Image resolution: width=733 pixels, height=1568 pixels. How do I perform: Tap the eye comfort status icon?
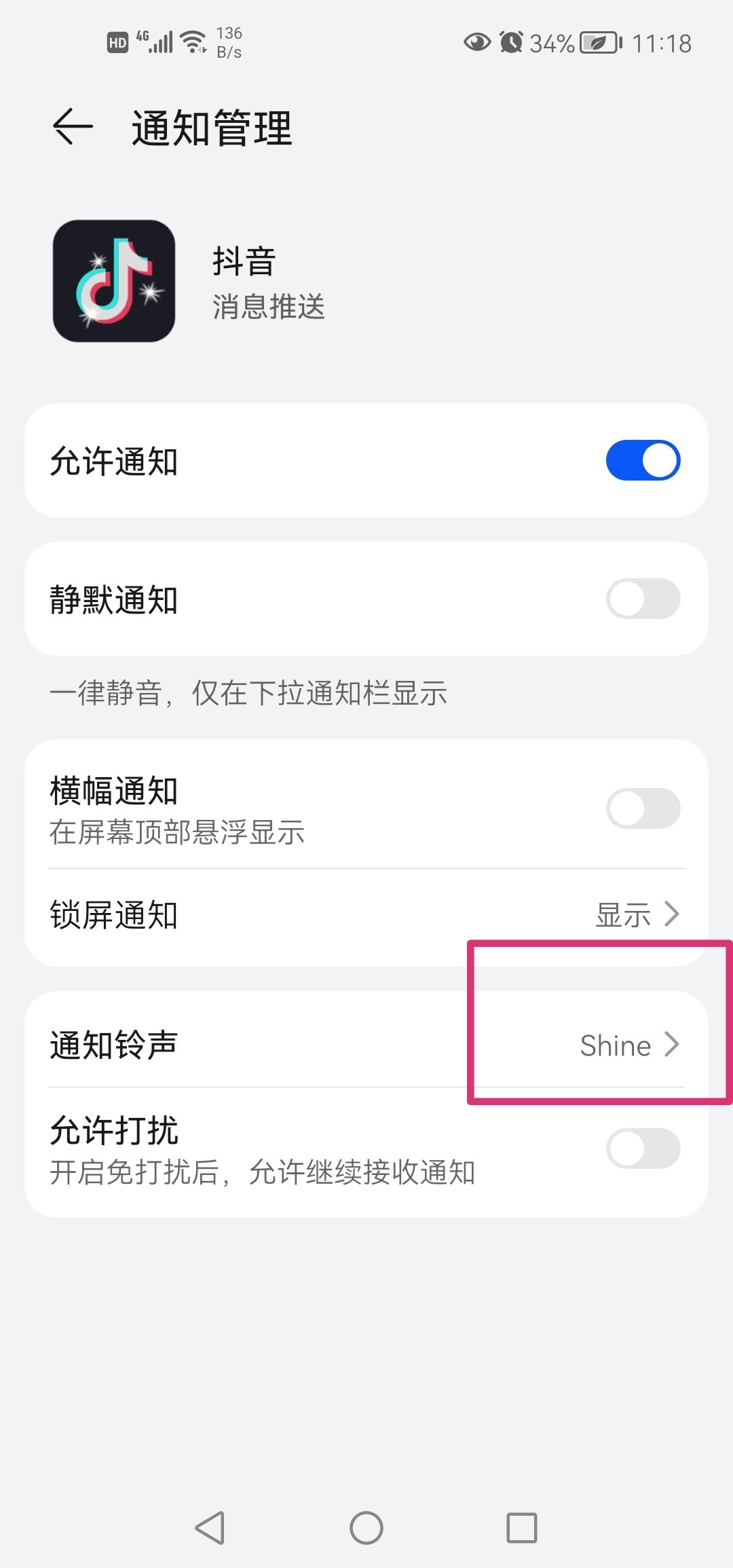coord(476,41)
